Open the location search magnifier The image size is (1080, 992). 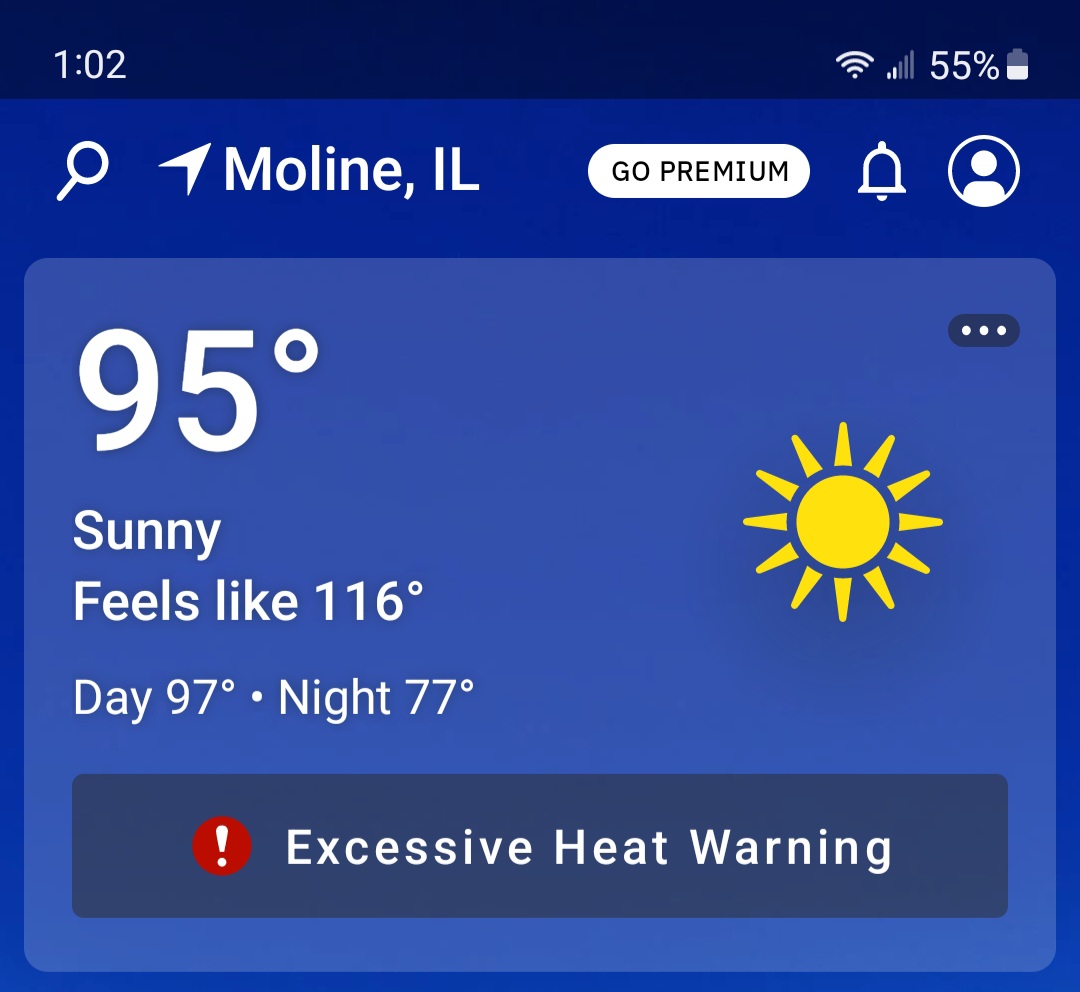pyautogui.click(x=83, y=171)
